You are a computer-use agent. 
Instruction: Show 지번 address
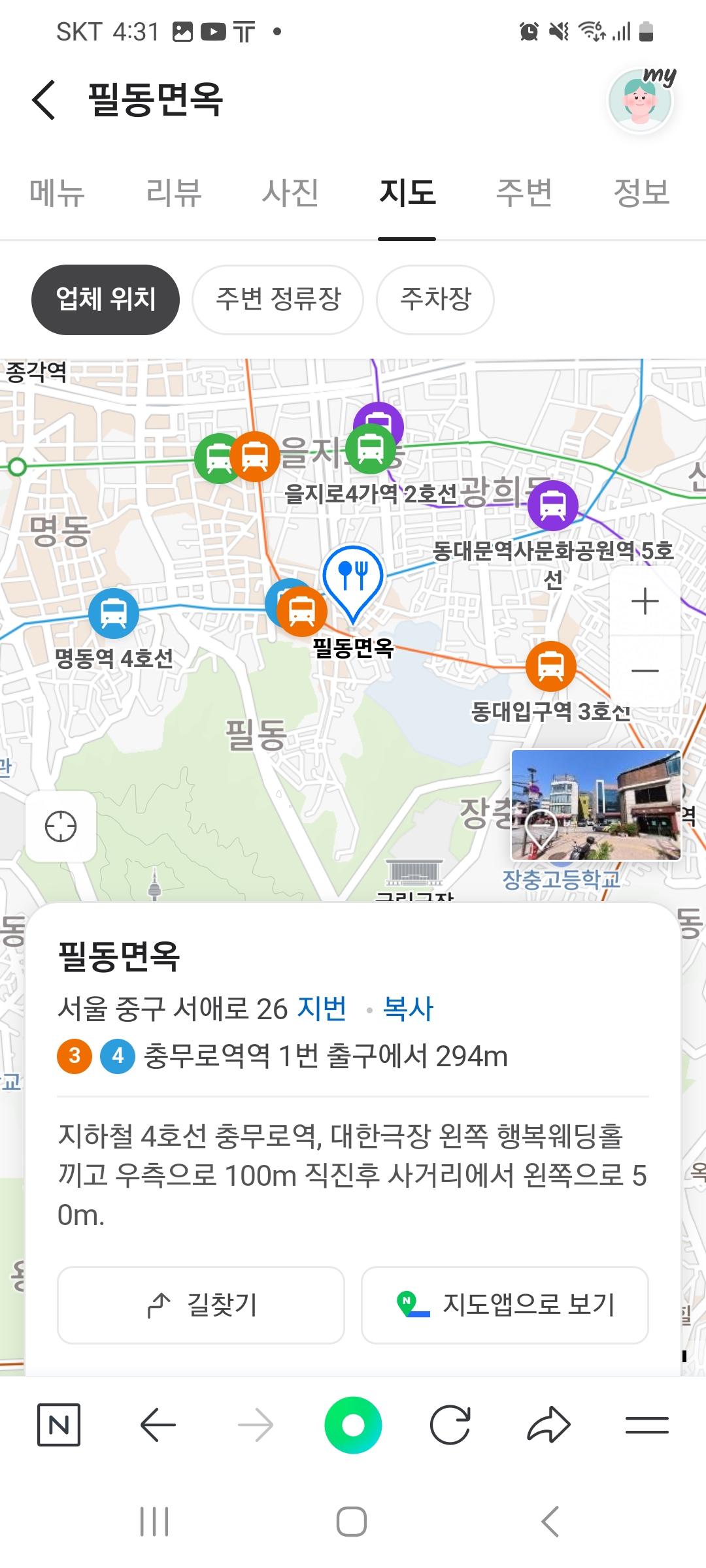tap(322, 1009)
